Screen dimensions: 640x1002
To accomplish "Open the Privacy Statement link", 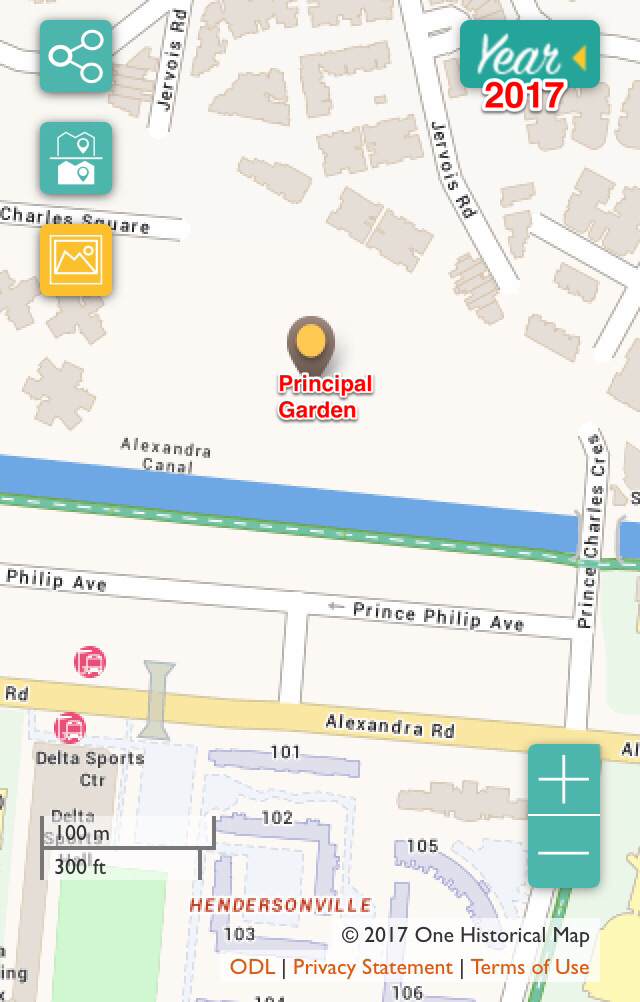I will (x=372, y=967).
